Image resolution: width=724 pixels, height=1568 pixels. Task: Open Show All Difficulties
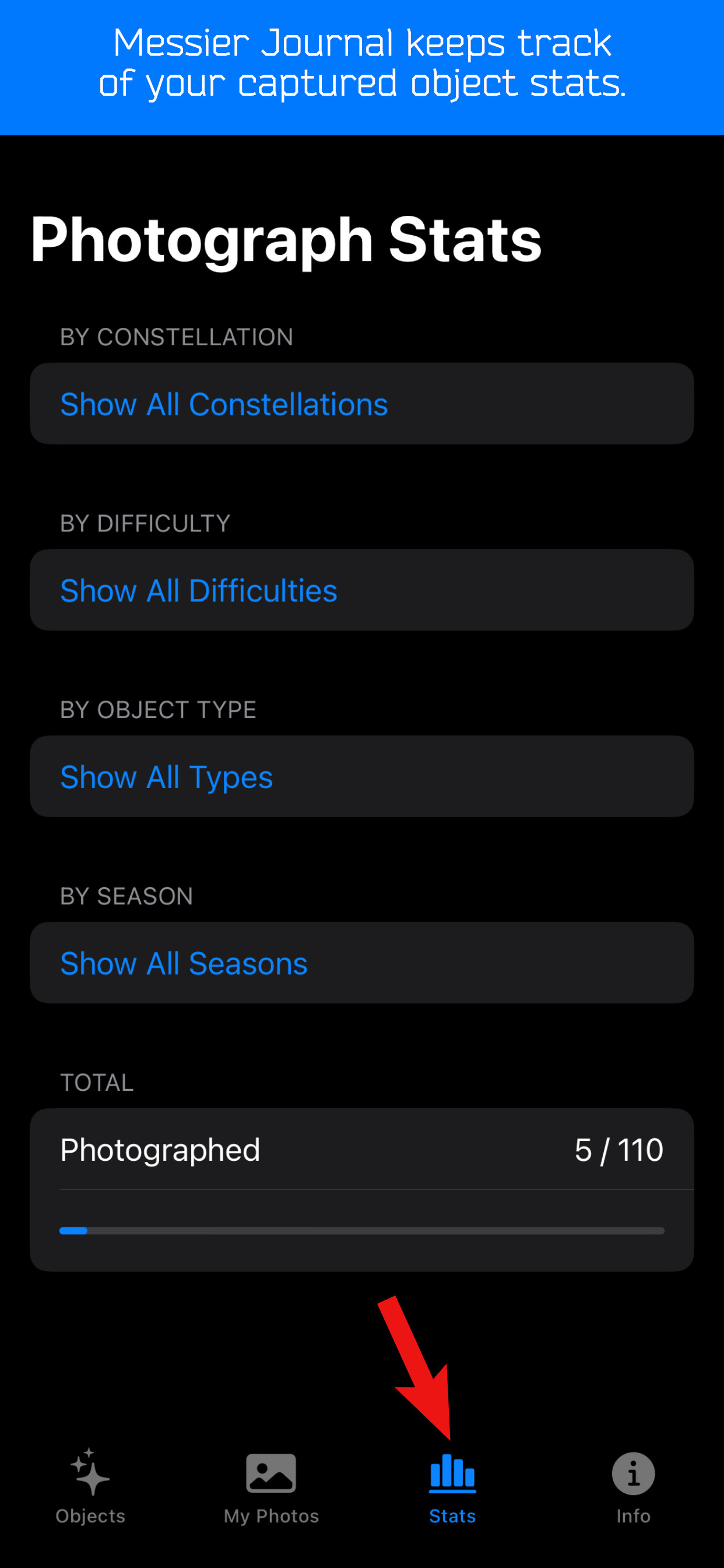click(362, 590)
